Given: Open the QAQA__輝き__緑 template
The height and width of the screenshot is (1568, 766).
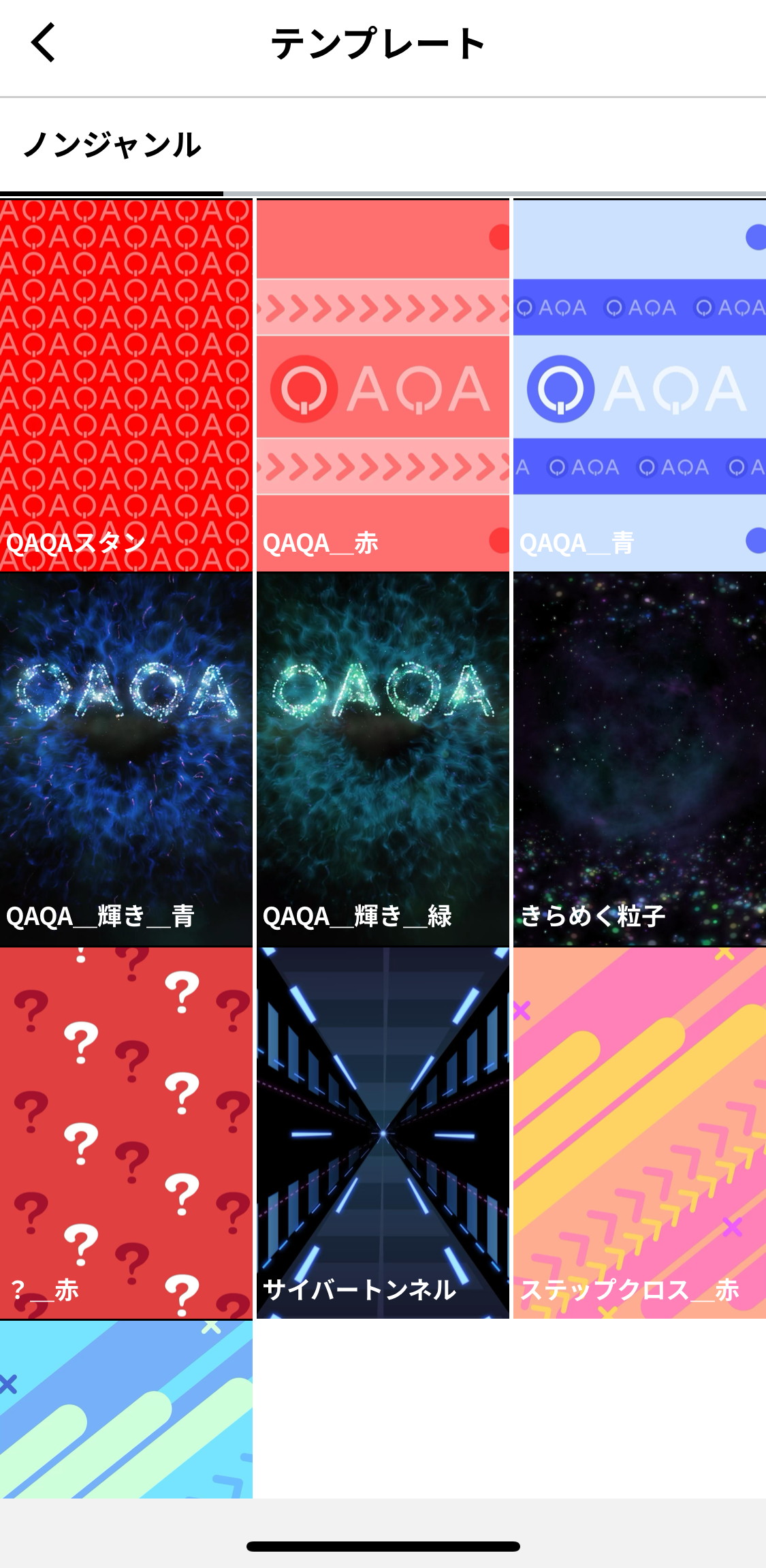Looking at the screenshot, I should pos(383,759).
